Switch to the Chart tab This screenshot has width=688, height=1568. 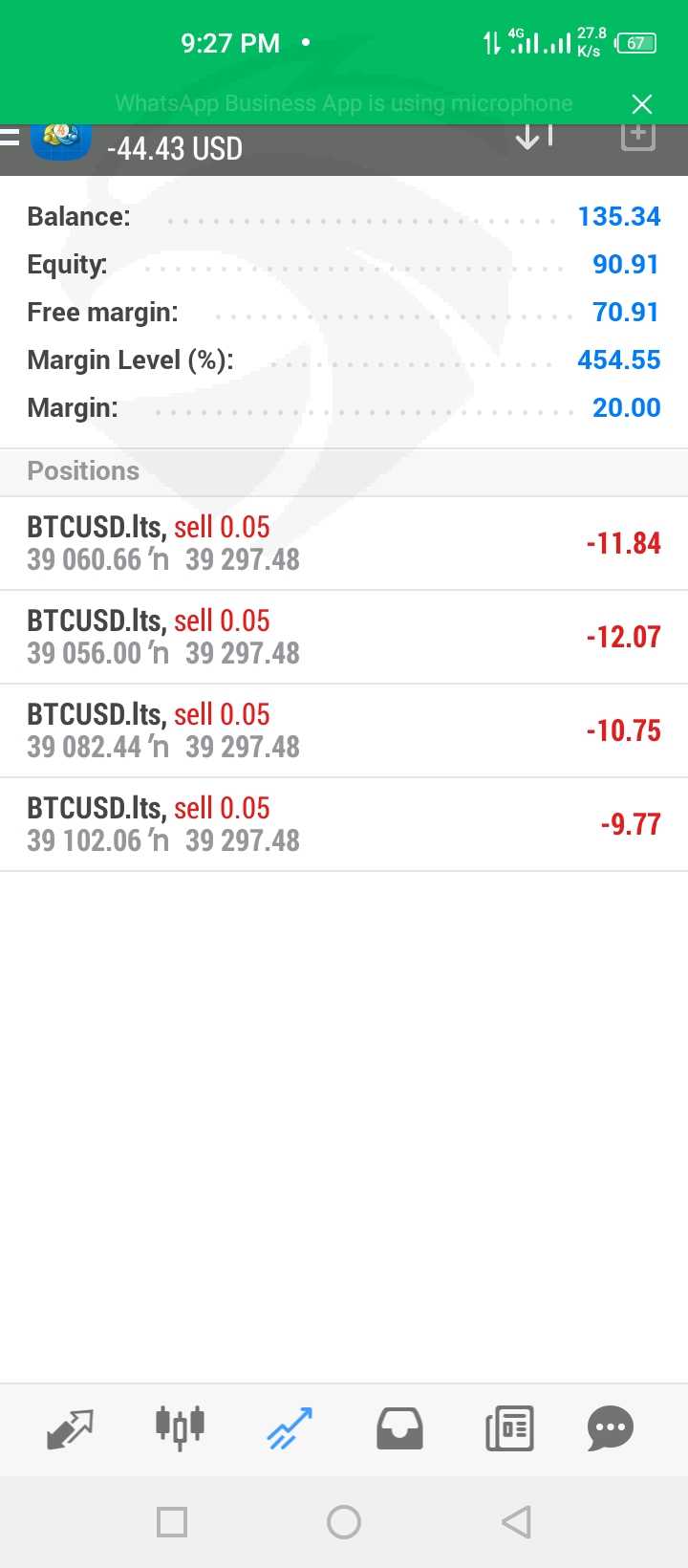click(180, 1429)
